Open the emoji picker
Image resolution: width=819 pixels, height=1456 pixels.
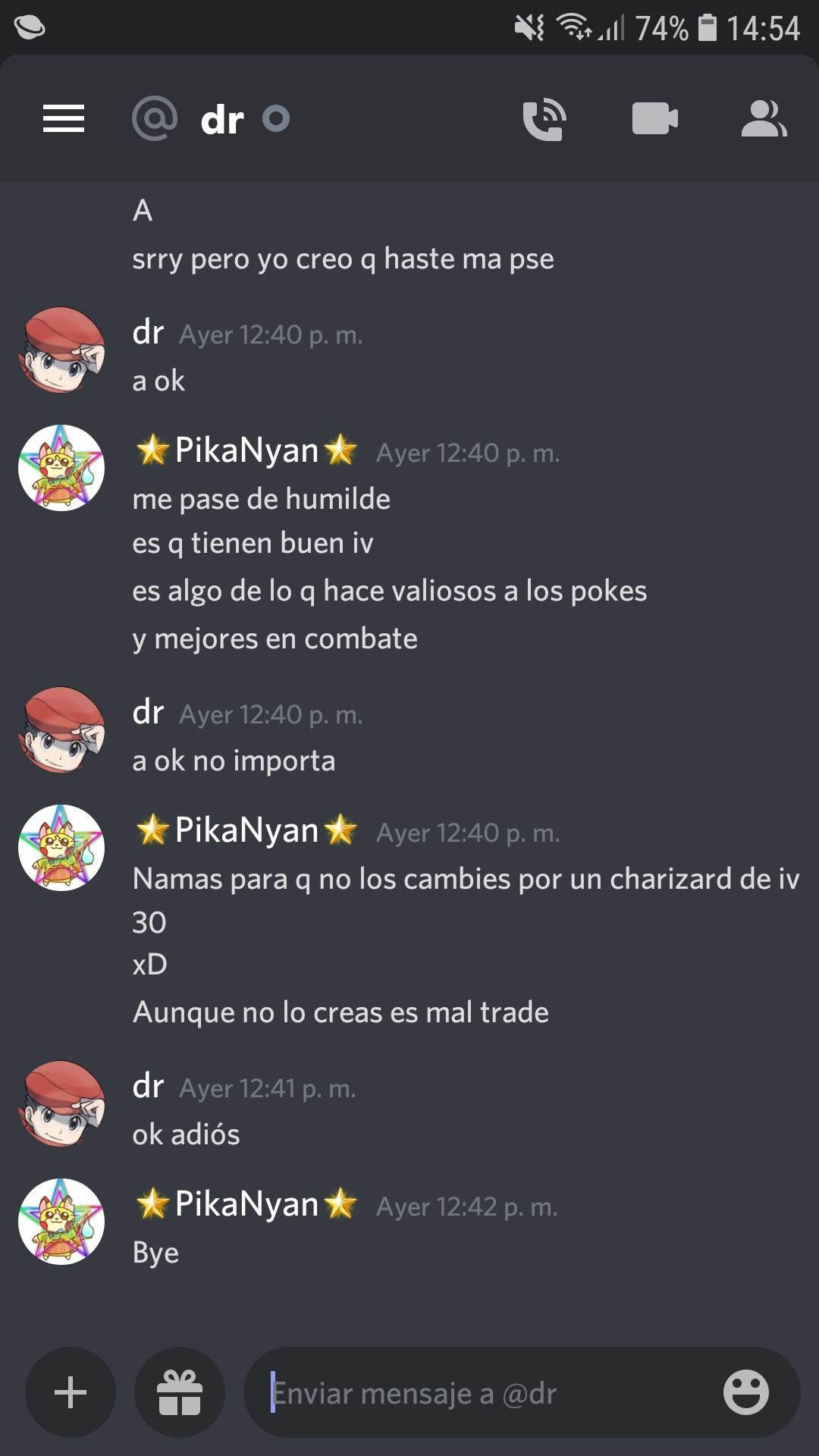pos(745,1392)
